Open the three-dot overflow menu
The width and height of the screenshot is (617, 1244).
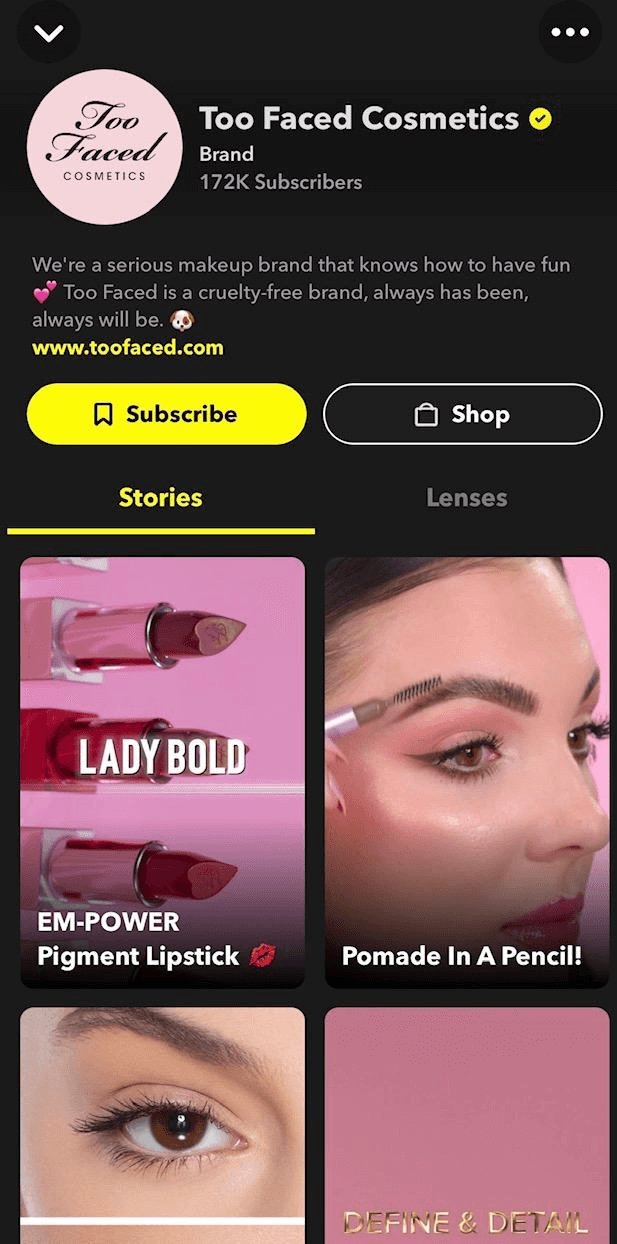(570, 33)
